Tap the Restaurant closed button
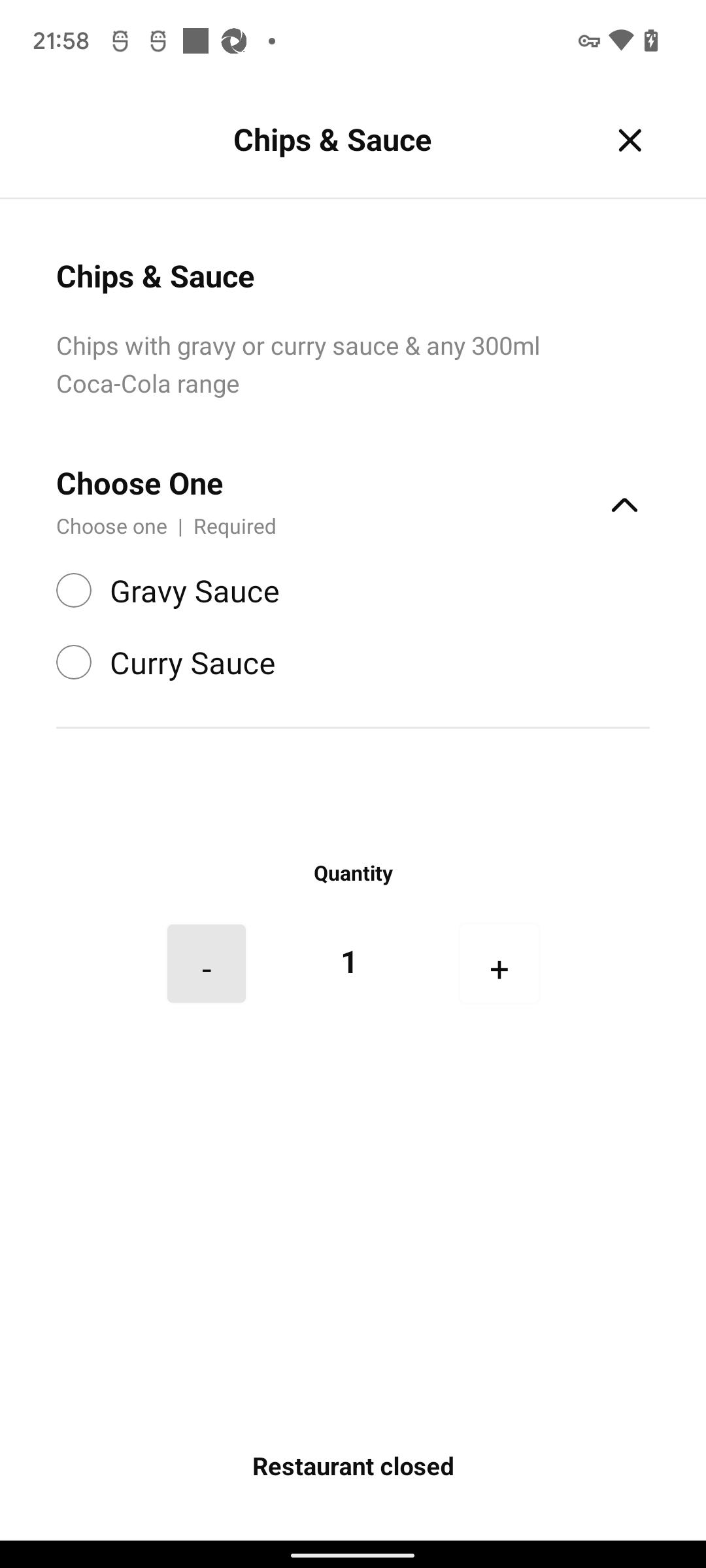 (353, 1467)
